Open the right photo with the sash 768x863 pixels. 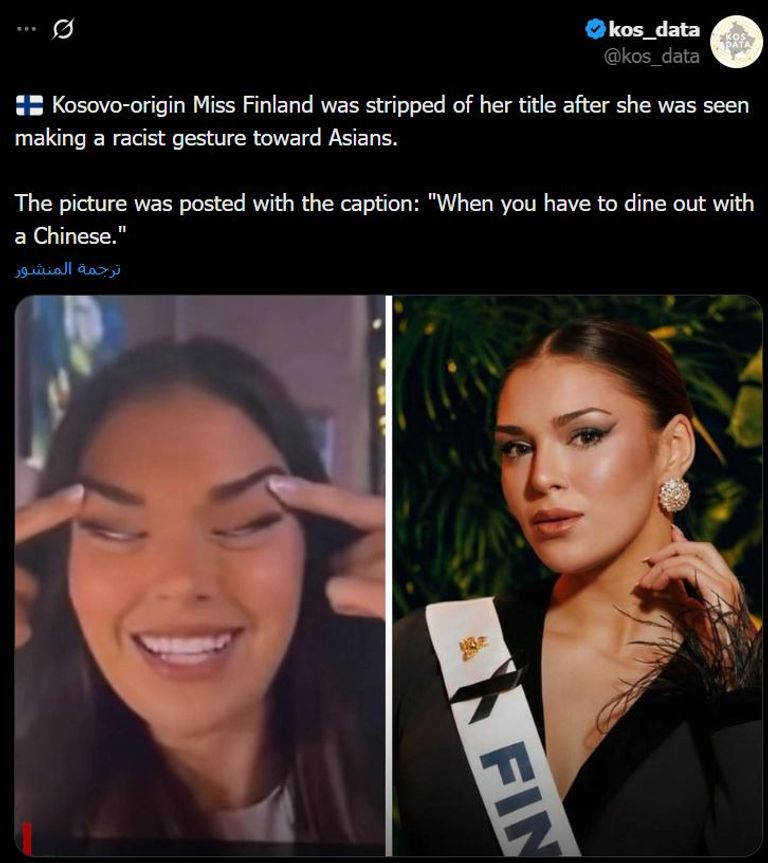pyautogui.click(x=577, y=575)
